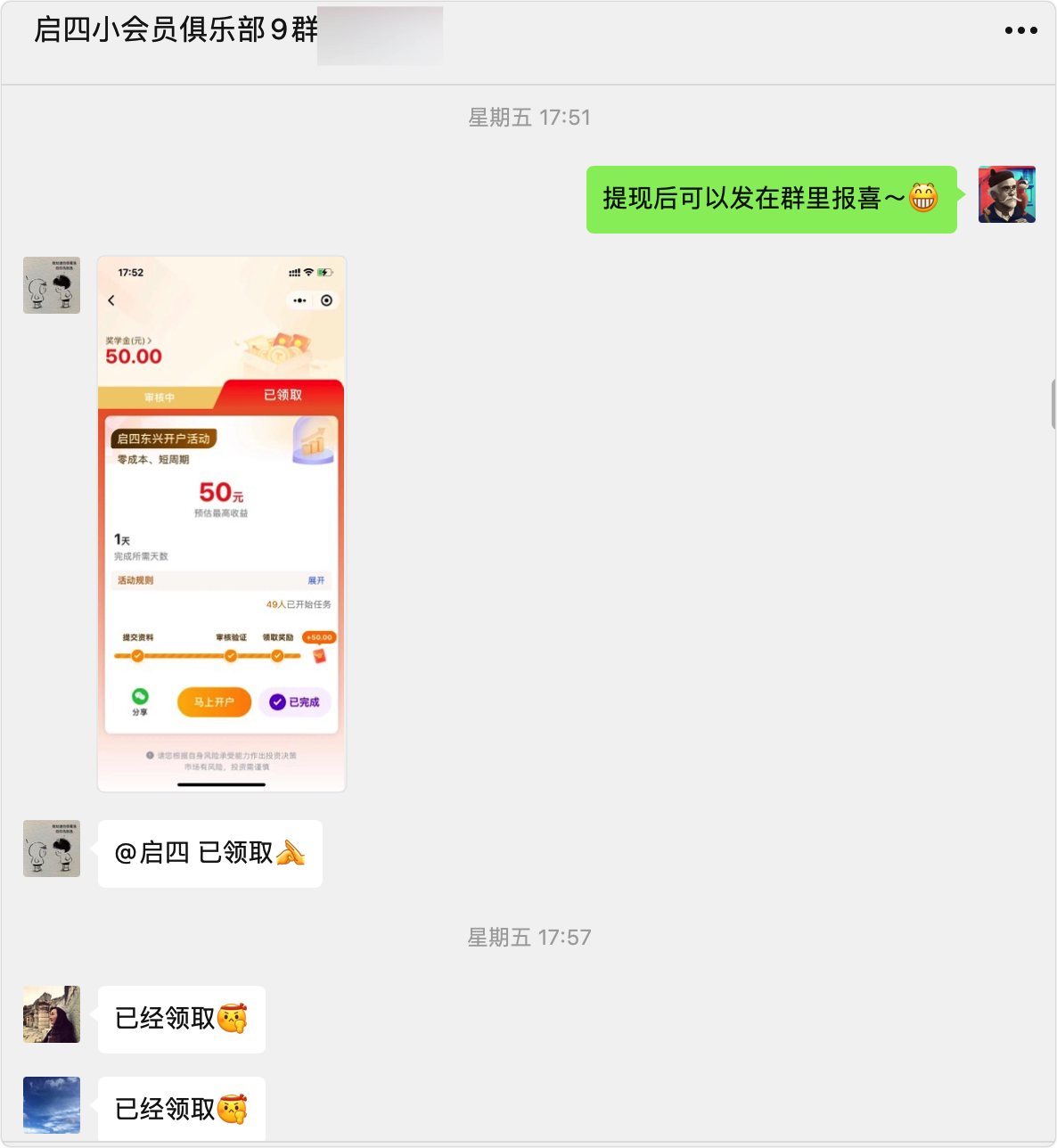Open the group chat overflow menu
The image size is (1057, 1148).
pos(1020,30)
